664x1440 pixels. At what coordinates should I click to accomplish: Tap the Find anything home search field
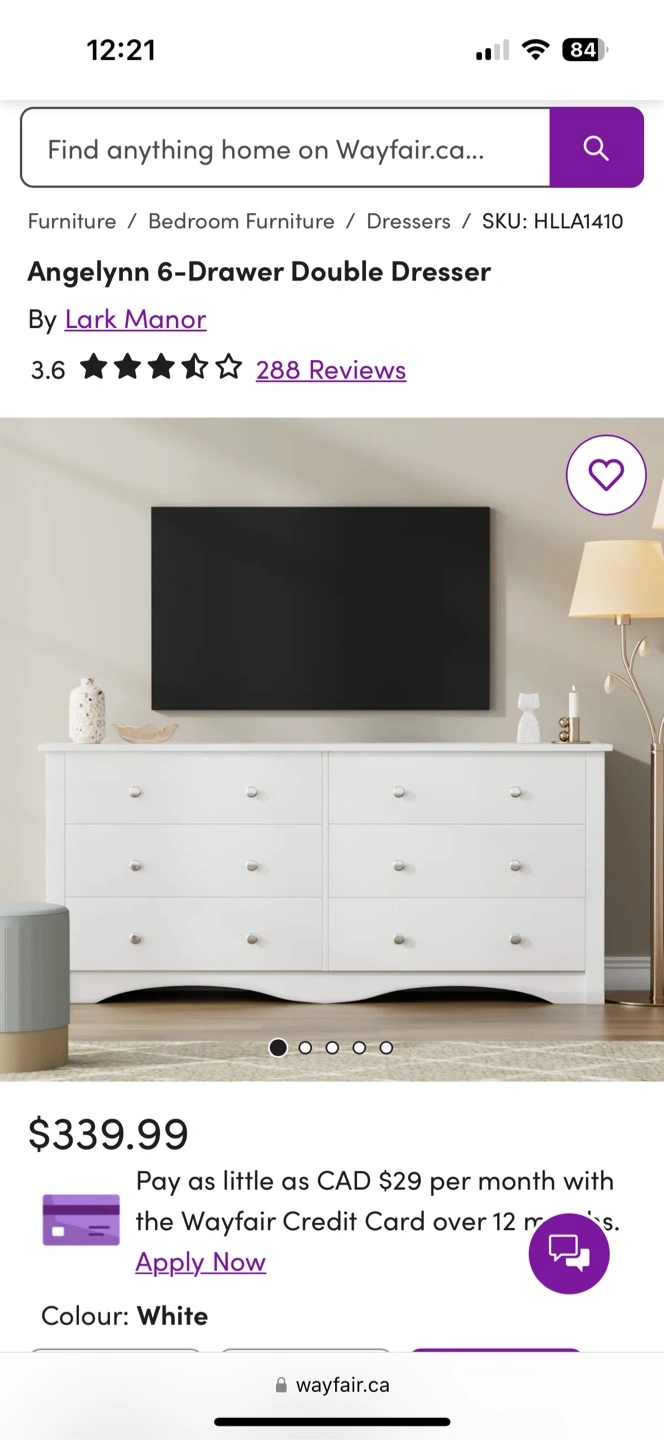click(x=285, y=150)
